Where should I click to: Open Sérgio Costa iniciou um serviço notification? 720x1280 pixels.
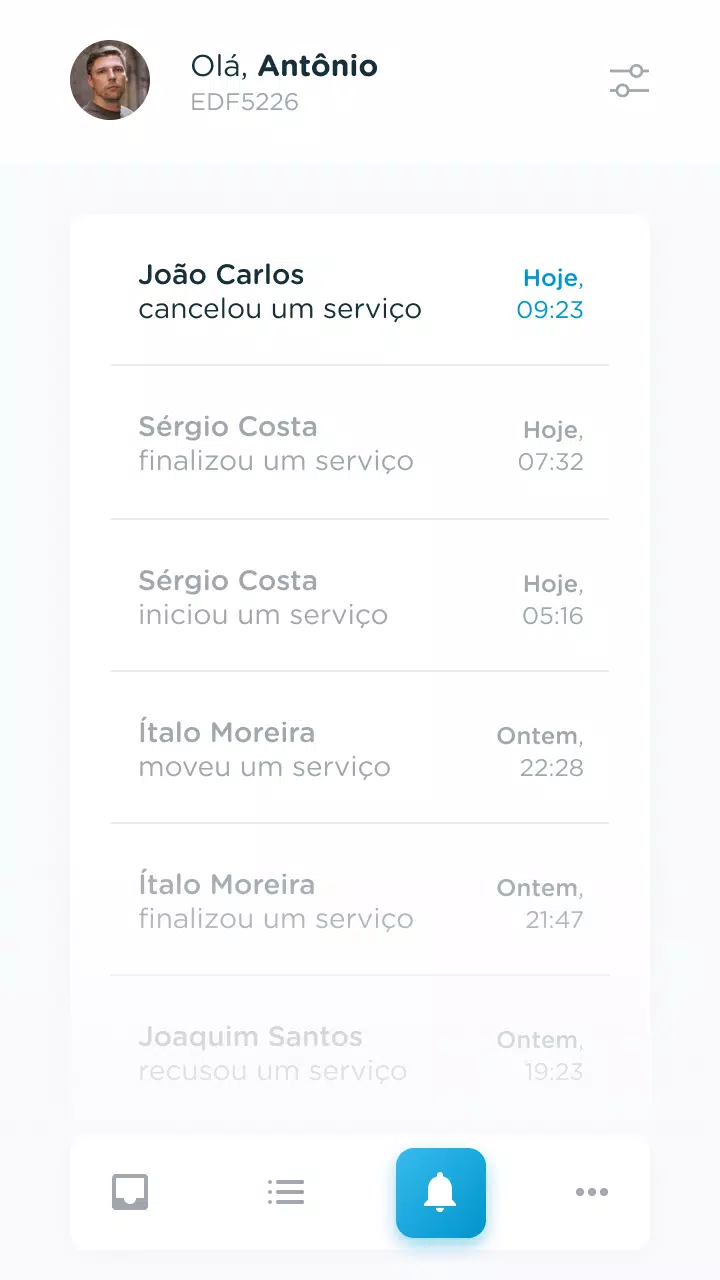pyautogui.click(x=360, y=597)
